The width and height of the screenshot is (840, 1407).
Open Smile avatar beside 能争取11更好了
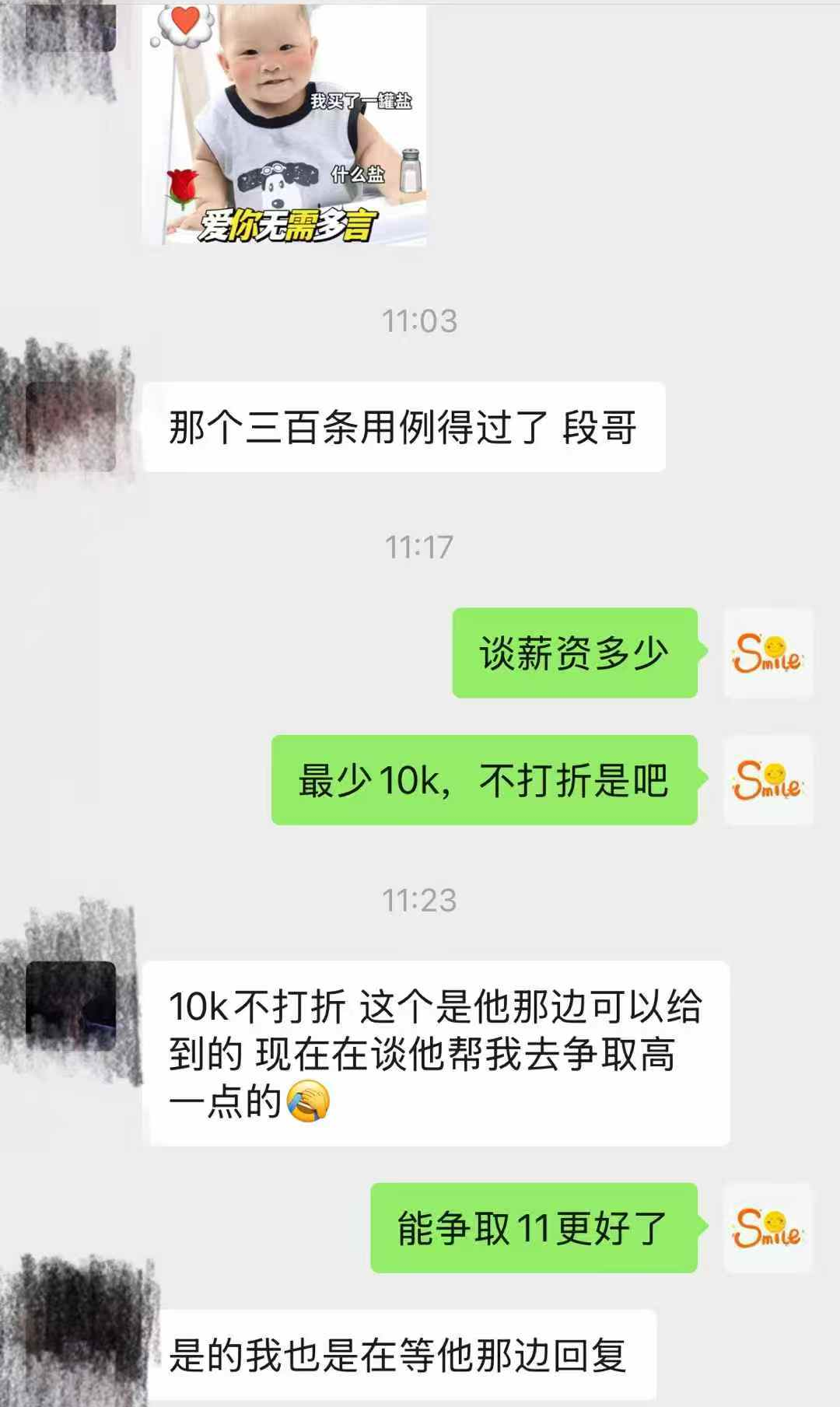(768, 1228)
